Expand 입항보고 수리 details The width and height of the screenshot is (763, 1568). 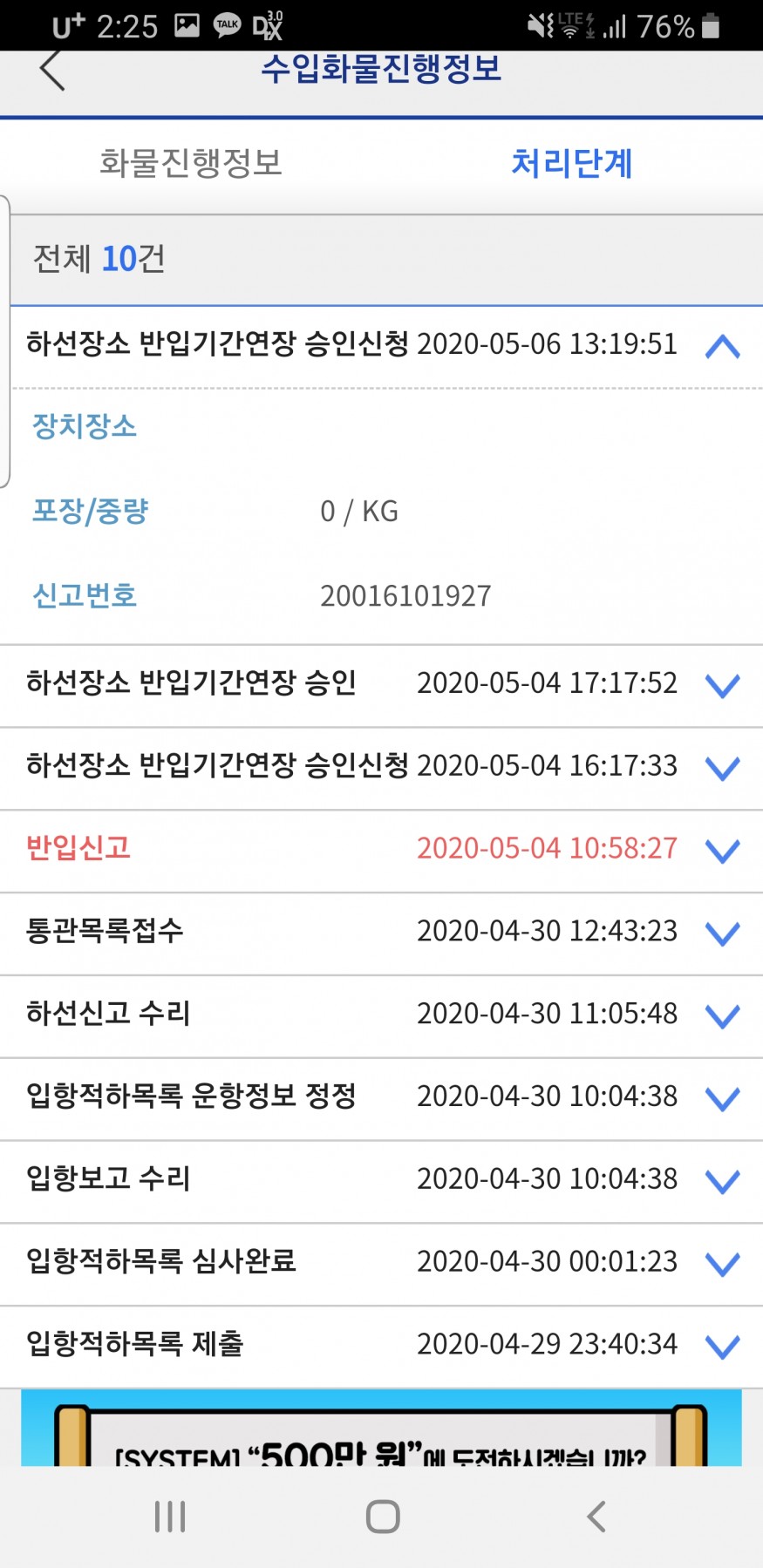(x=722, y=1180)
